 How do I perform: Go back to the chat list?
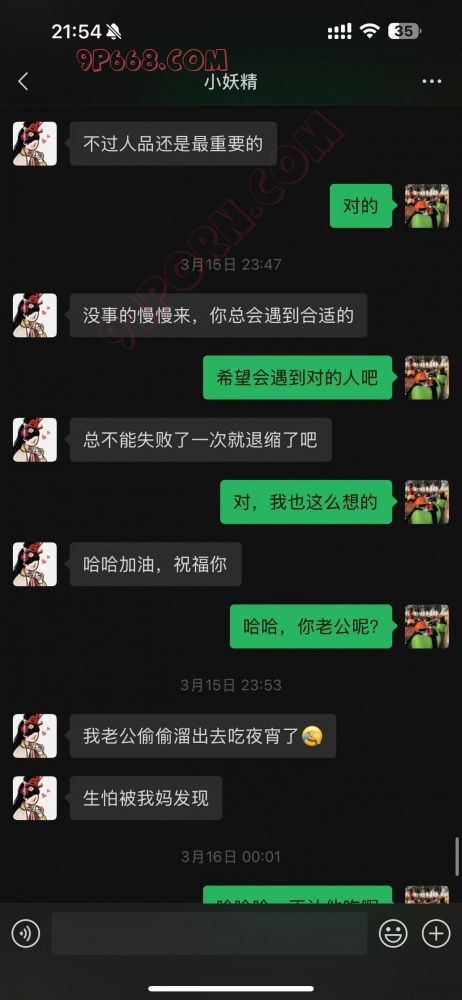[x=24, y=81]
